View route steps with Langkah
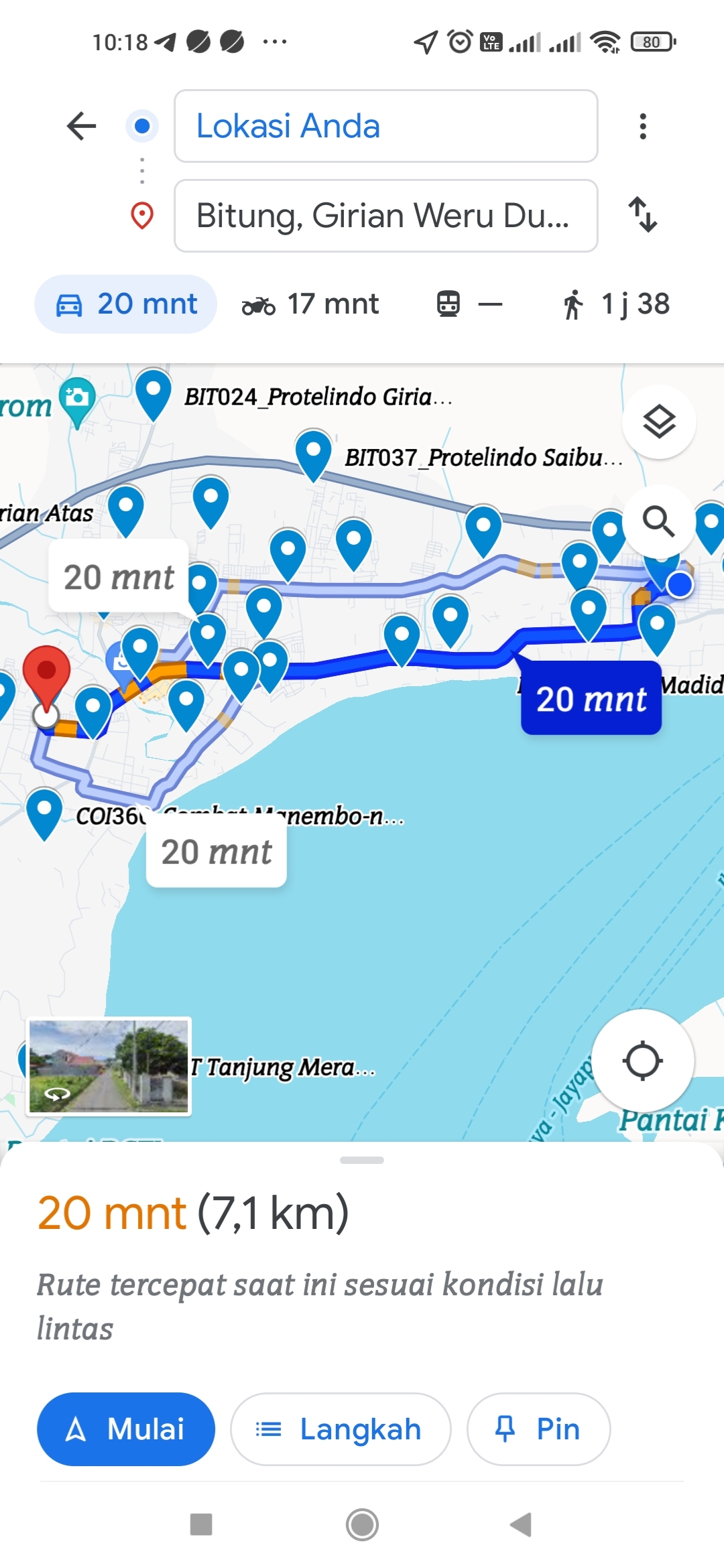 pyautogui.click(x=341, y=1429)
